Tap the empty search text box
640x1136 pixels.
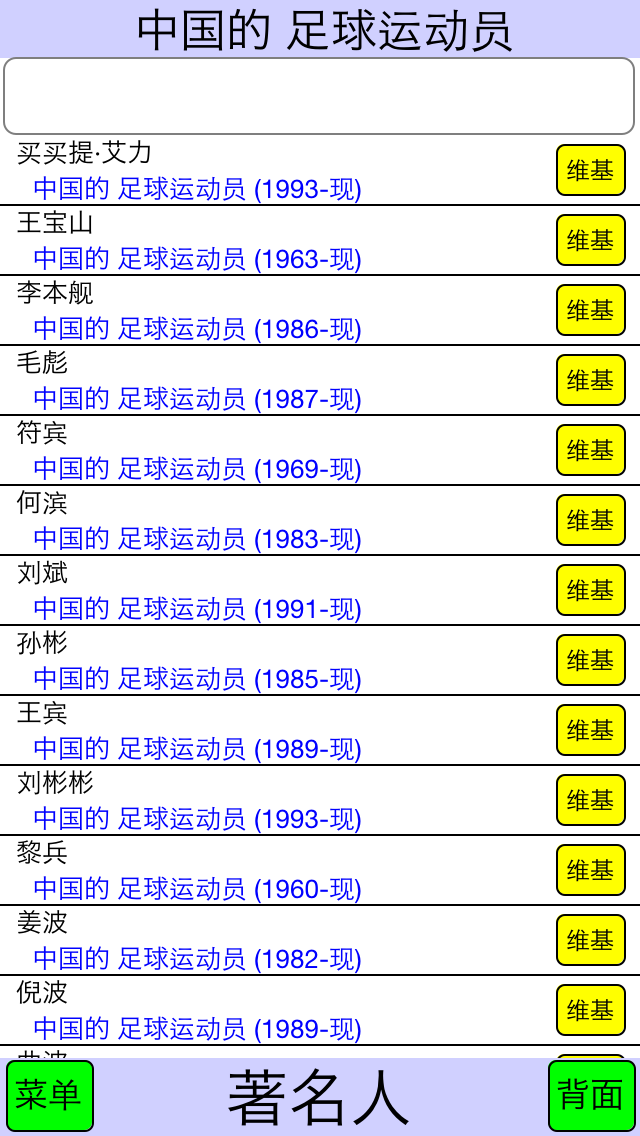319,96
